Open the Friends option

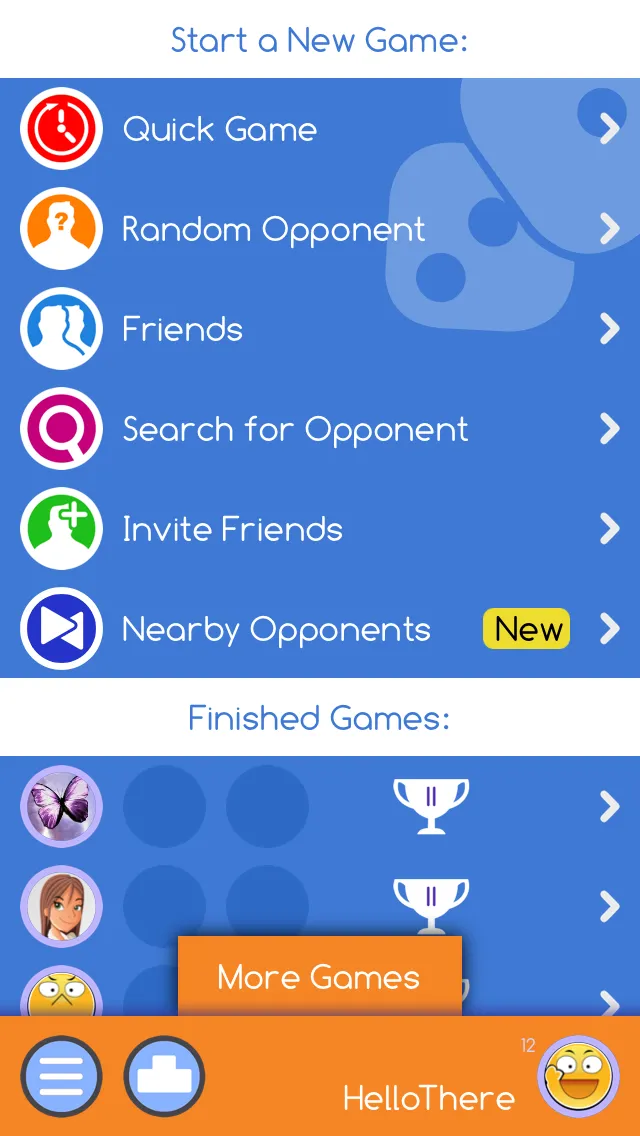pyautogui.click(x=320, y=329)
